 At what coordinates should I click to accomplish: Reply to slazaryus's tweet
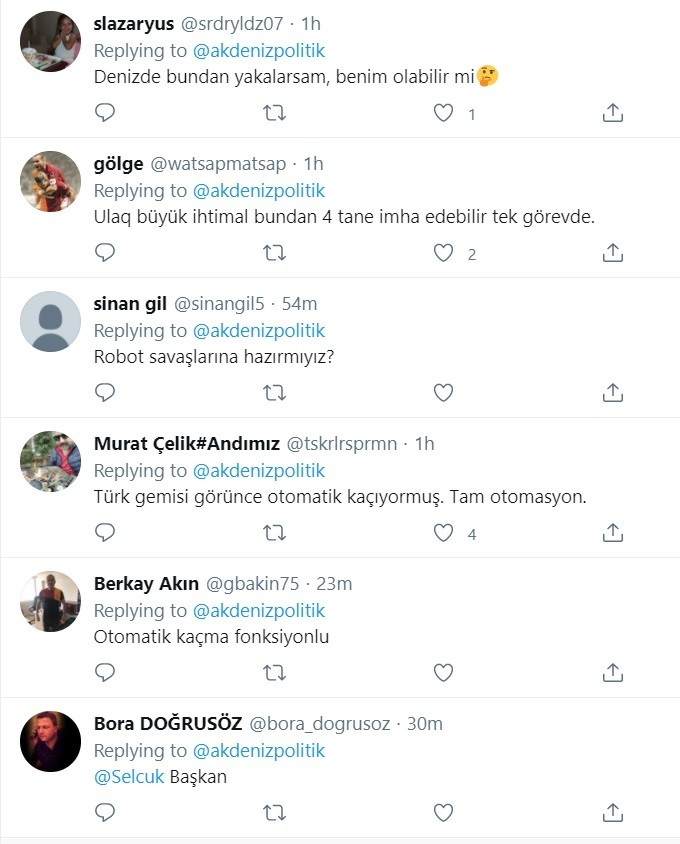point(105,114)
